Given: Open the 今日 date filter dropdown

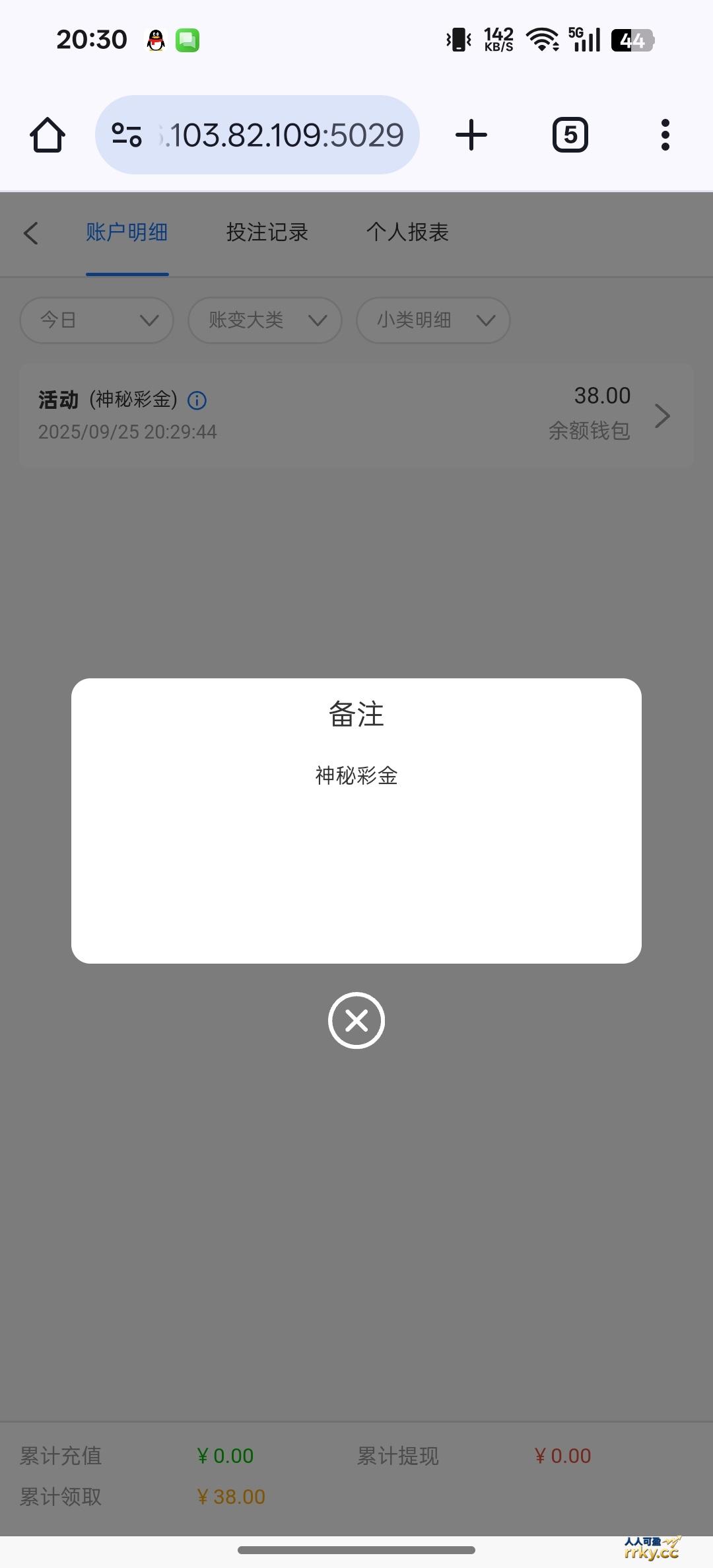Looking at the screenshot, I should pos(96,320).
